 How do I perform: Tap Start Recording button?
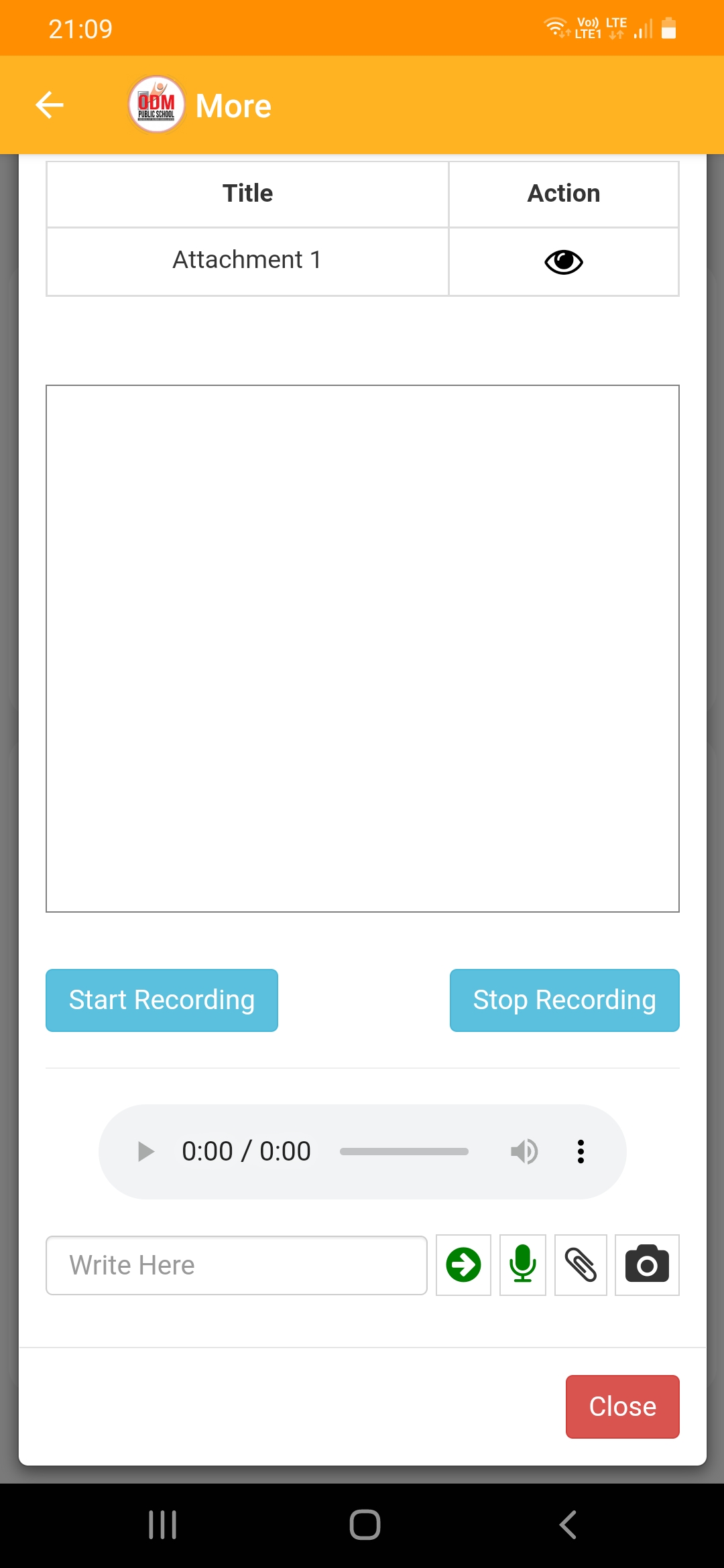tap(162, 1000)
